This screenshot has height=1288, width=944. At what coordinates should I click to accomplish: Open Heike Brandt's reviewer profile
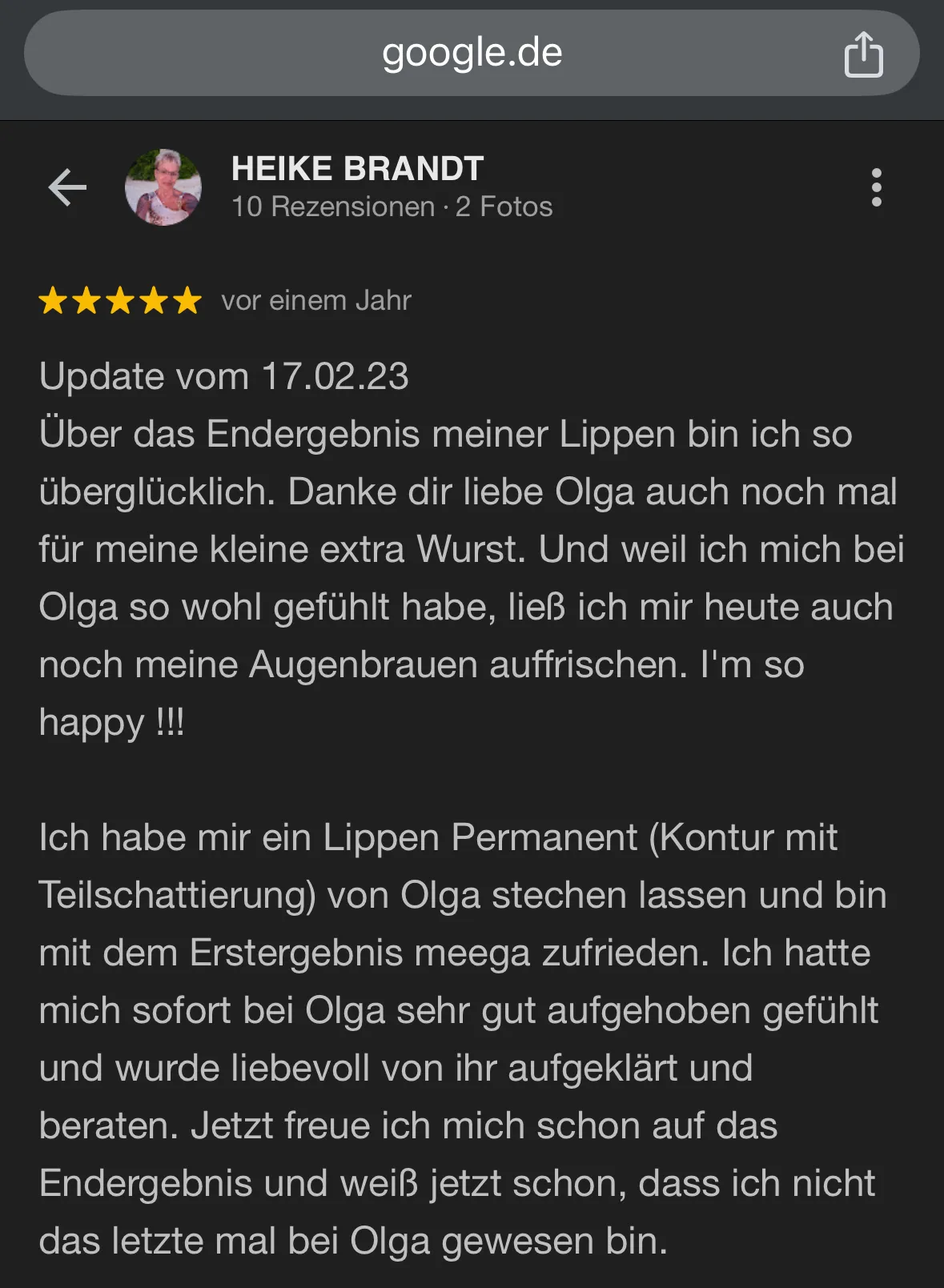[357, 169]
